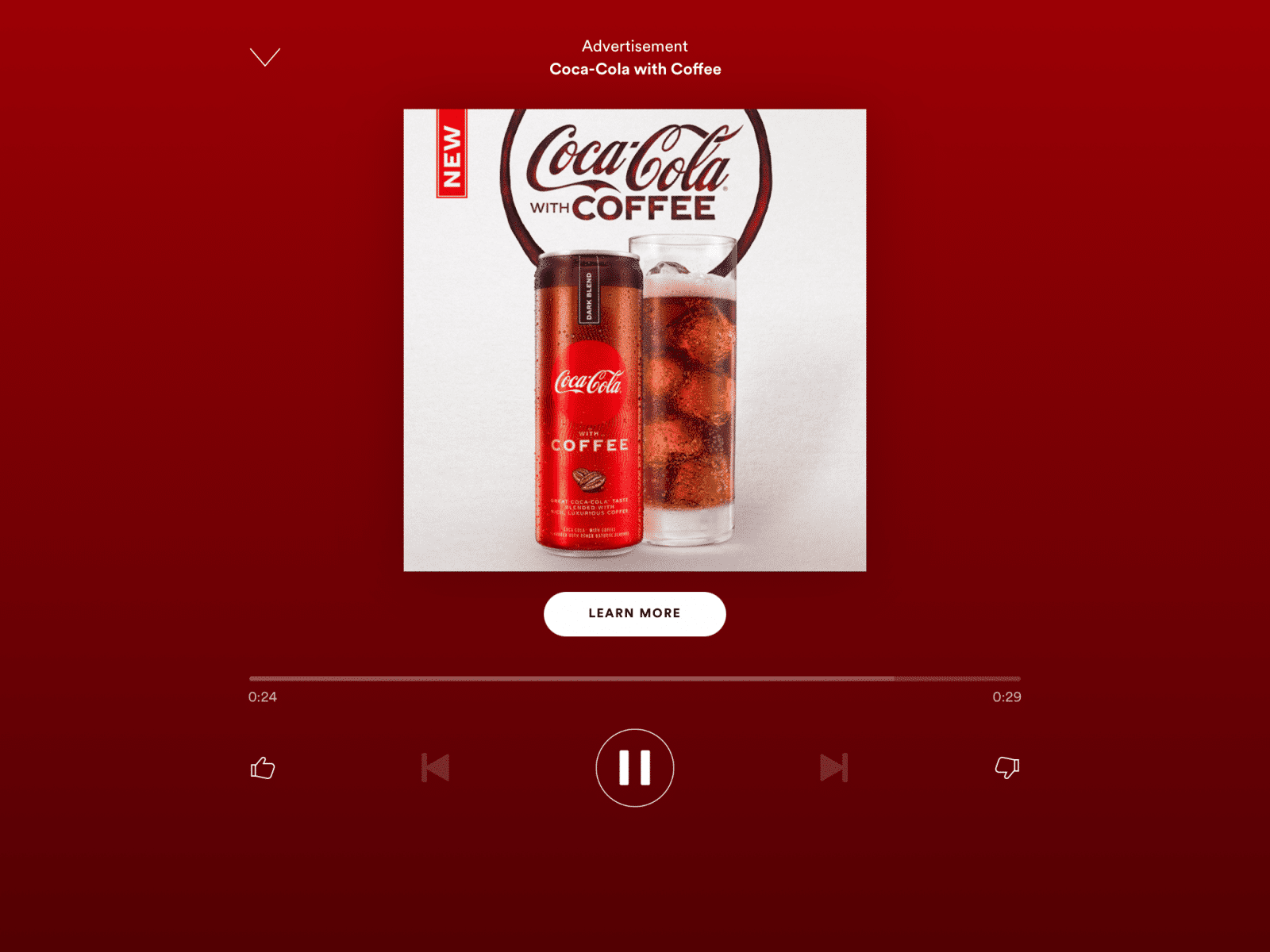Go back to the previous track

pyautogui.click(x=436, y=768)
